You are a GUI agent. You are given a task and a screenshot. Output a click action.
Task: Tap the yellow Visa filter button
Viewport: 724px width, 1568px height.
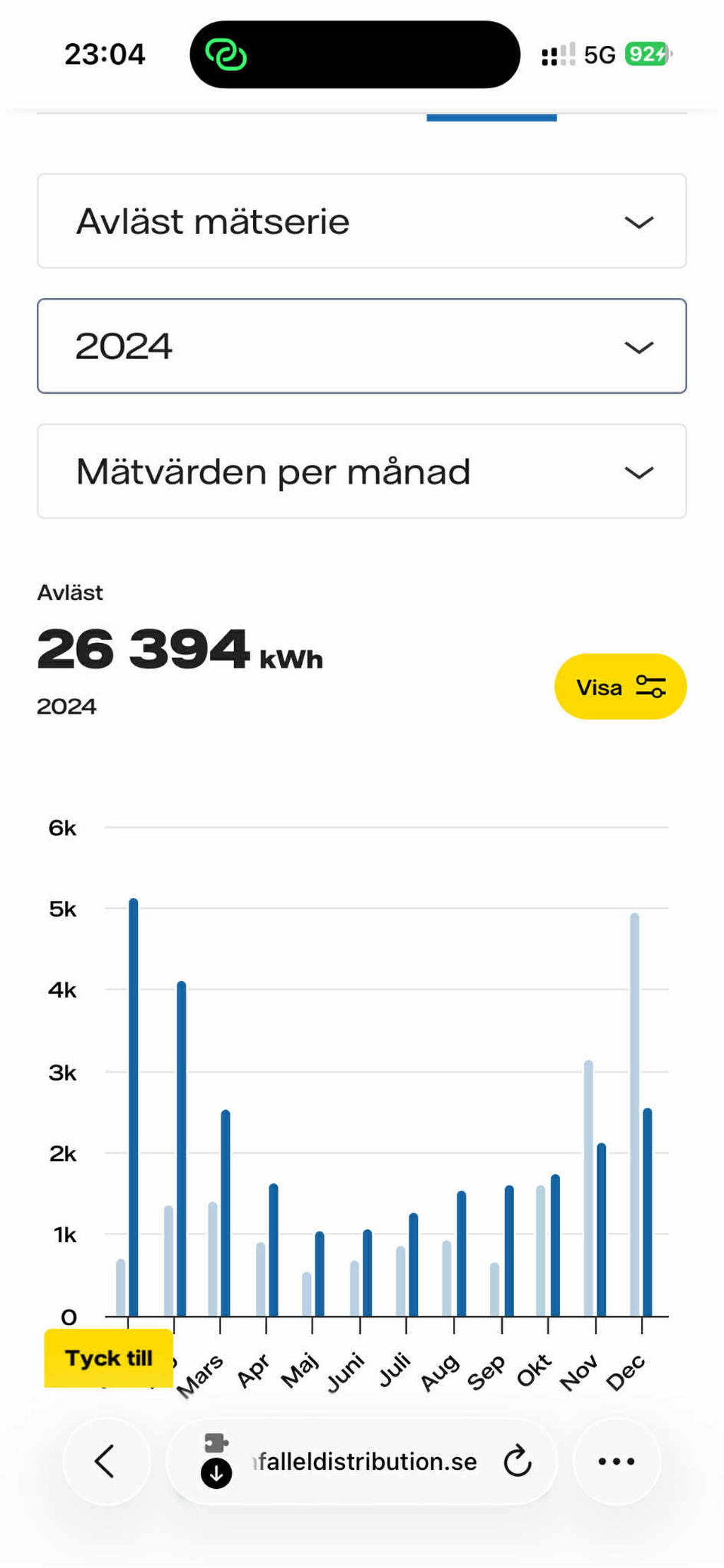(619, 687)
